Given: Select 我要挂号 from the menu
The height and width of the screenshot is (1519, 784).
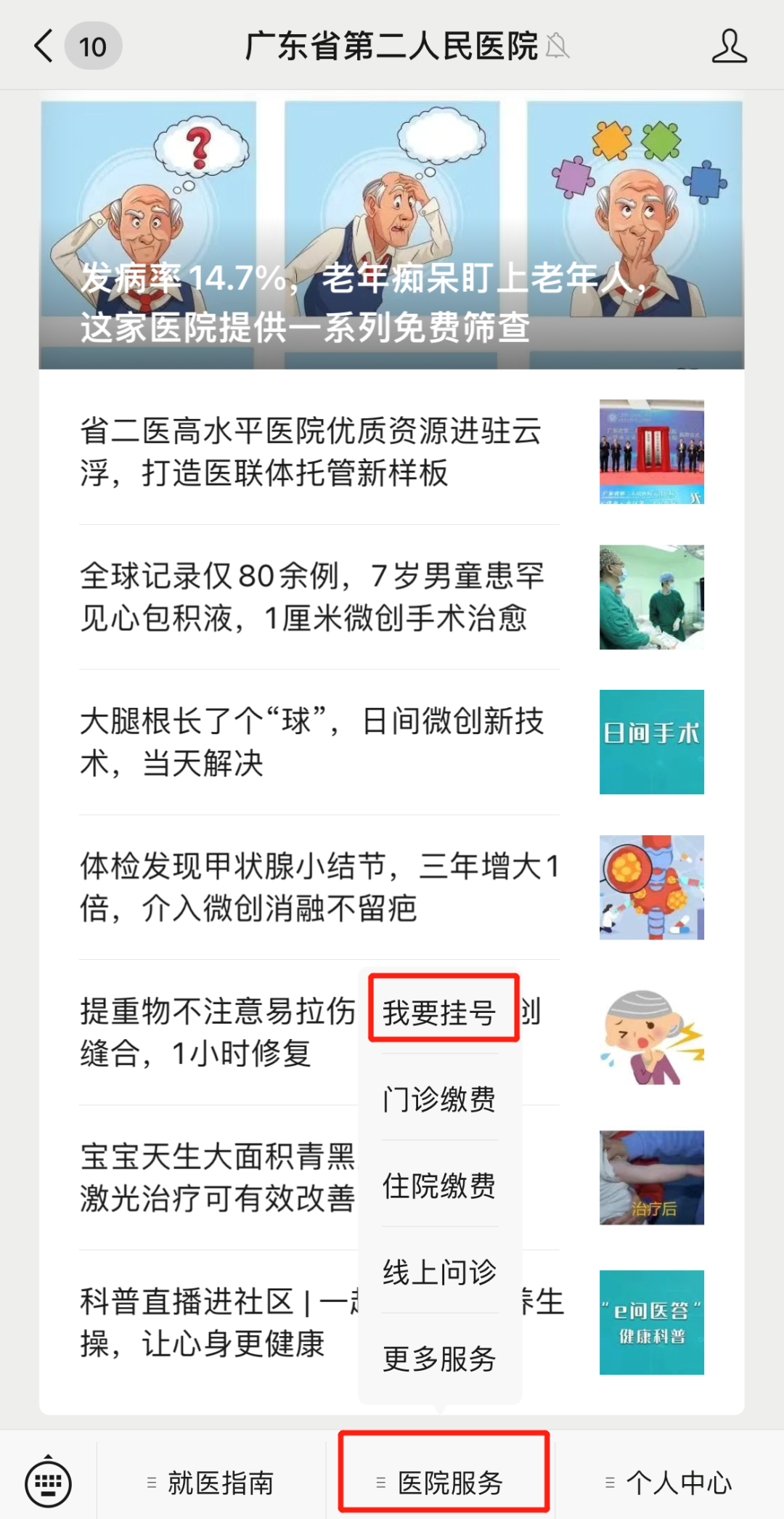Looking at the screenshot, I should 440,1011.
